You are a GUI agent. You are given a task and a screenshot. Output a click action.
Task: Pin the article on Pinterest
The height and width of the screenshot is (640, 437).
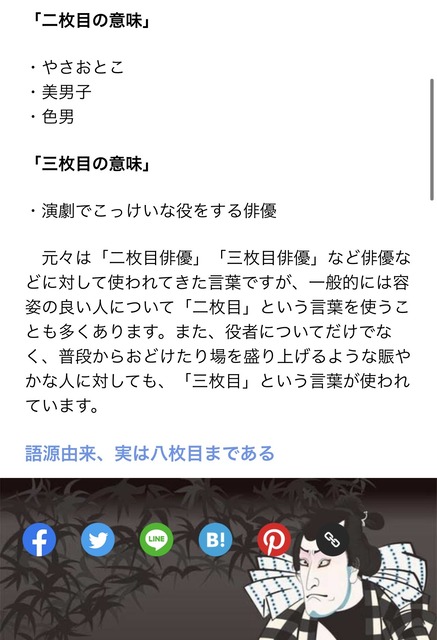coord(274,540)
